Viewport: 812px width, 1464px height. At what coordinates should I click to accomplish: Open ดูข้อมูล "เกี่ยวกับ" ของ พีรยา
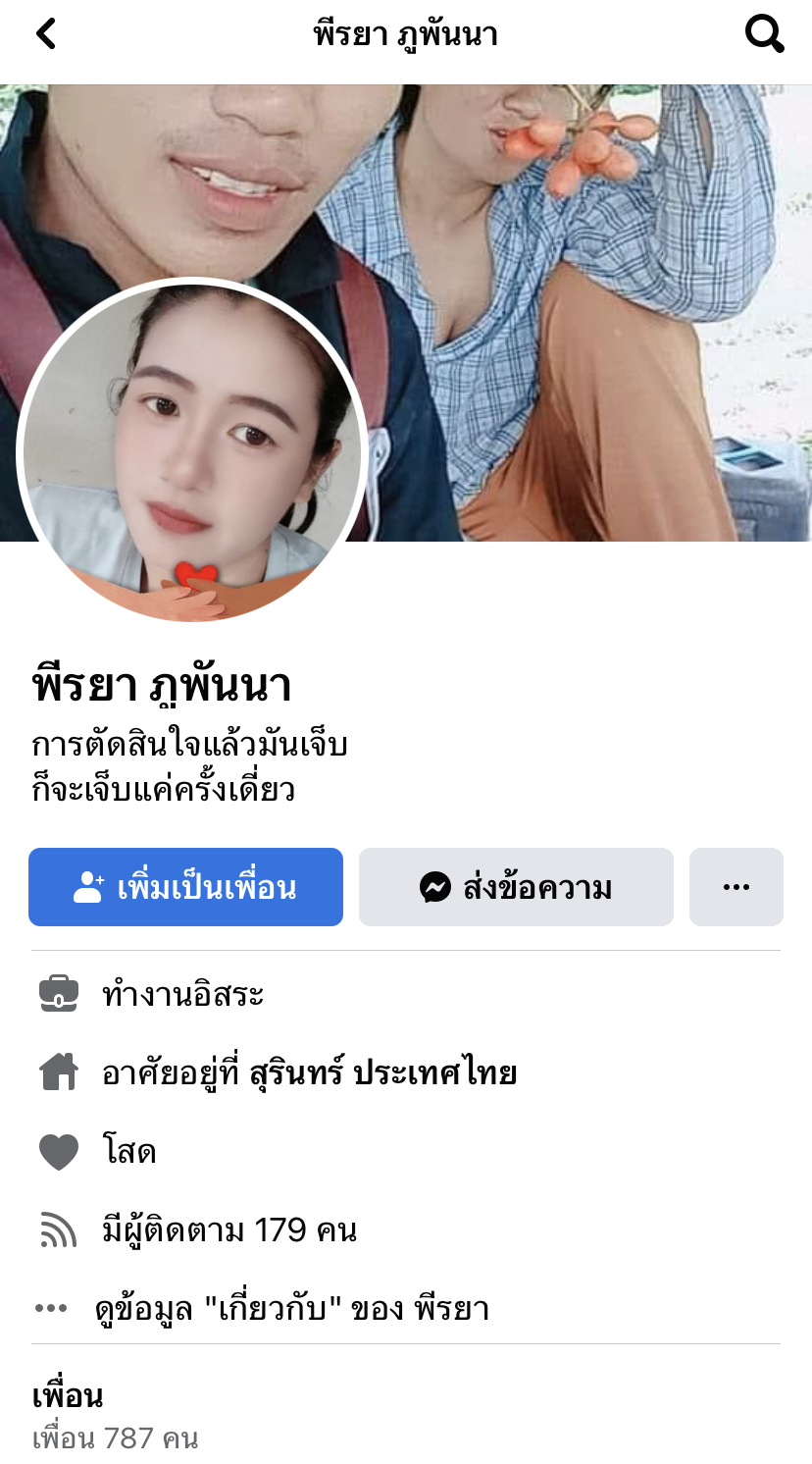coord(291,1308)
